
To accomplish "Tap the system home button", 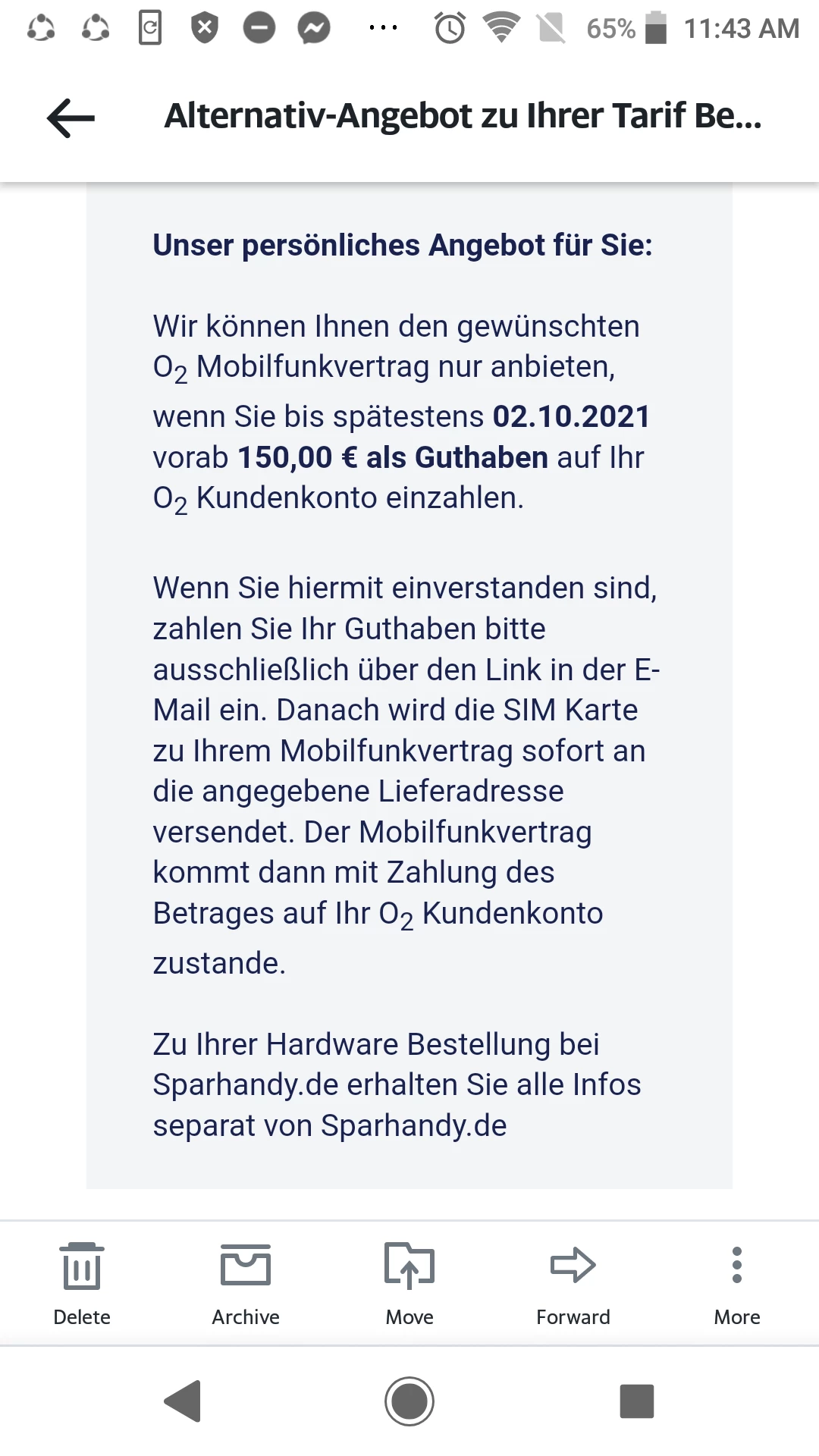I will (409, 1401).
